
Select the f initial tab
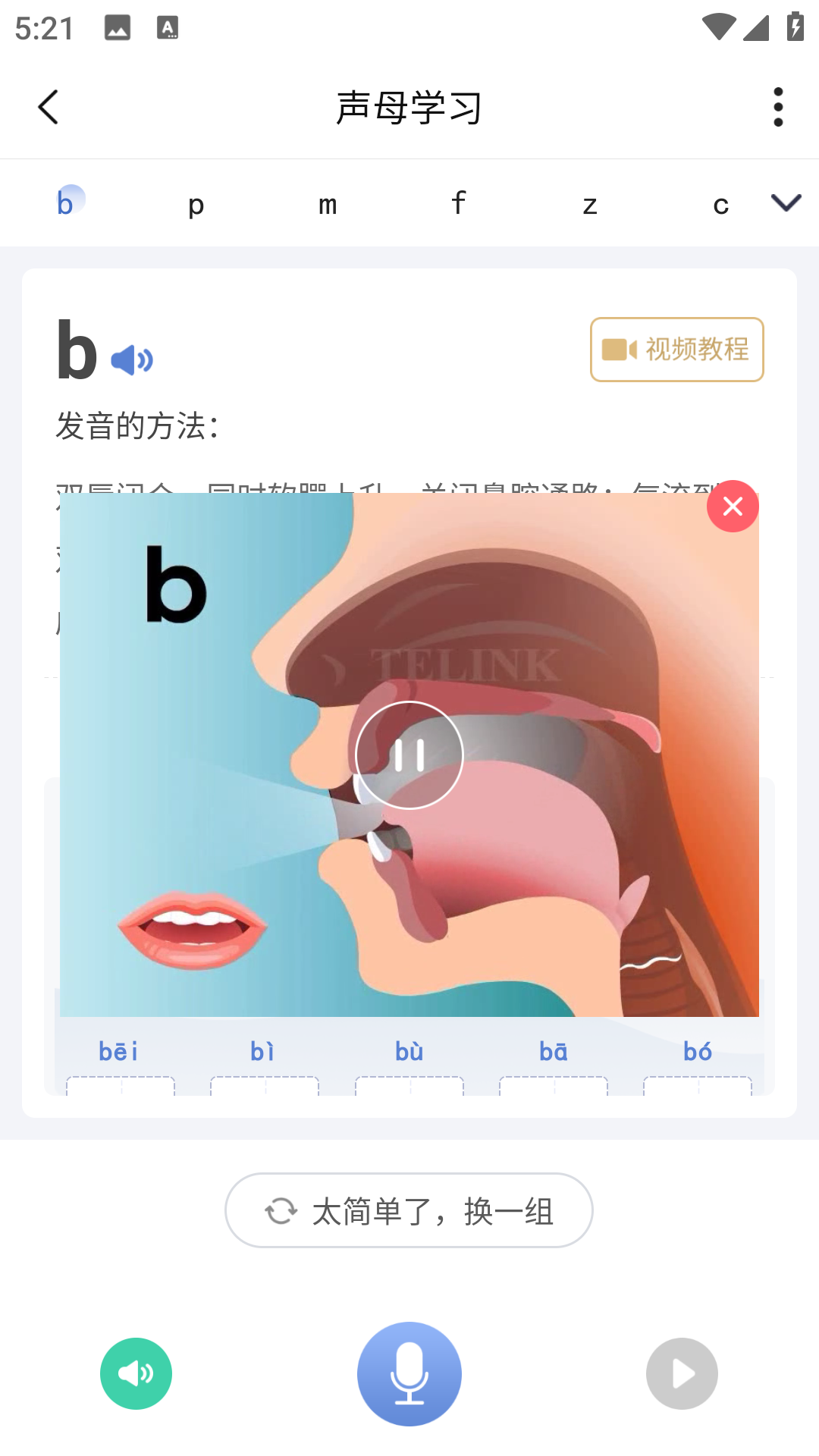click(459, 203)
